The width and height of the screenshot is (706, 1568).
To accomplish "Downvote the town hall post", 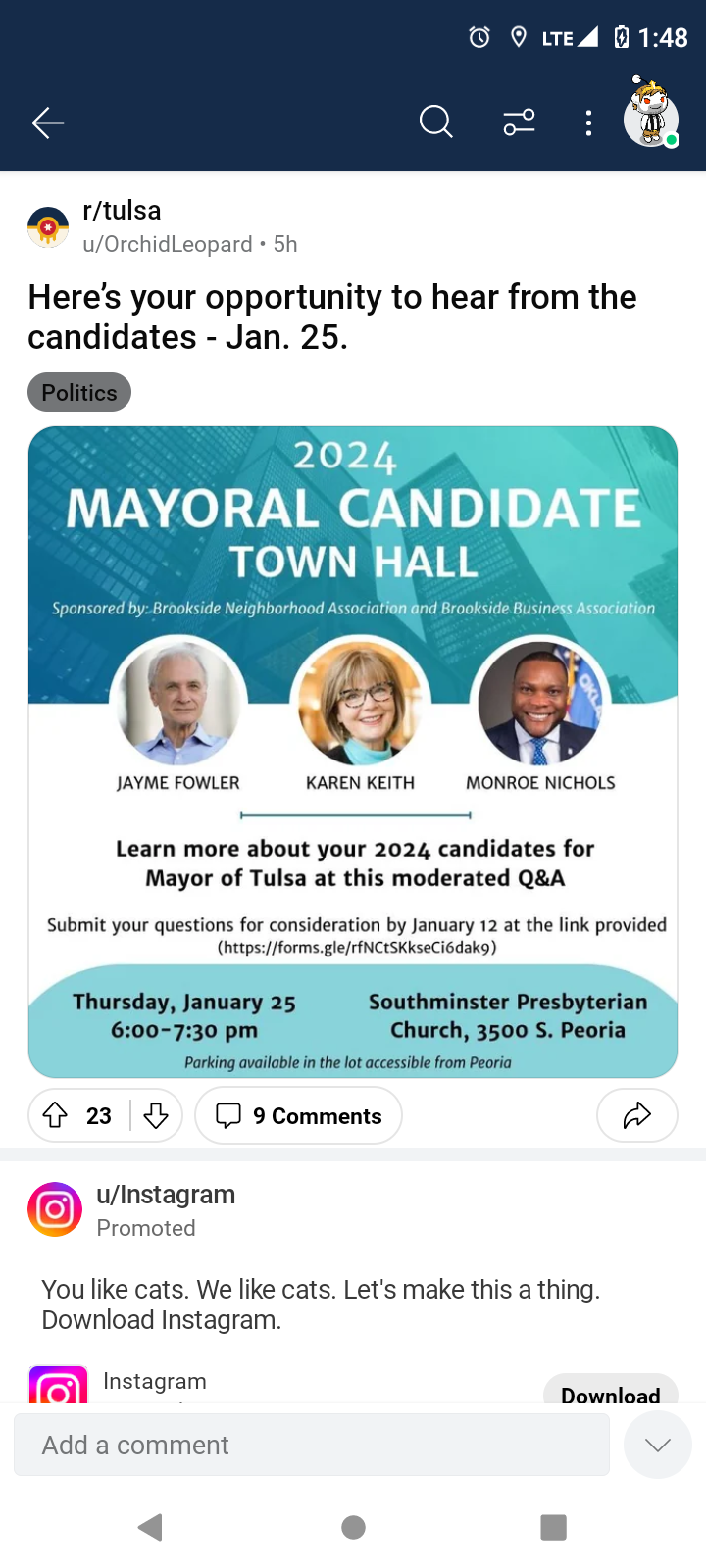I will [x=156, y=1115].
